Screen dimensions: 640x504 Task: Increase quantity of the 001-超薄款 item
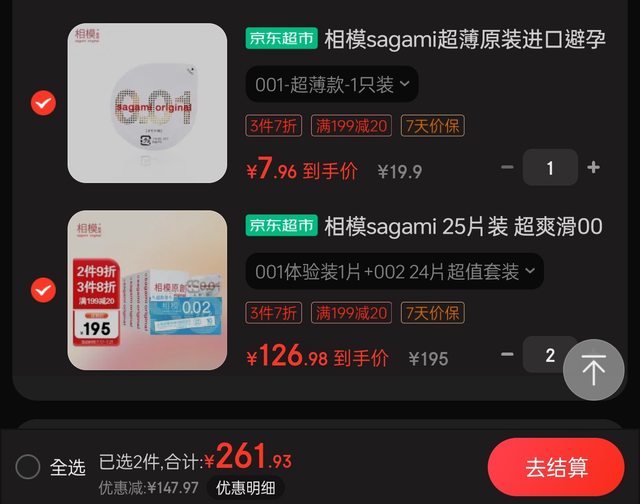pyautogui.click(x=594, y=168)
